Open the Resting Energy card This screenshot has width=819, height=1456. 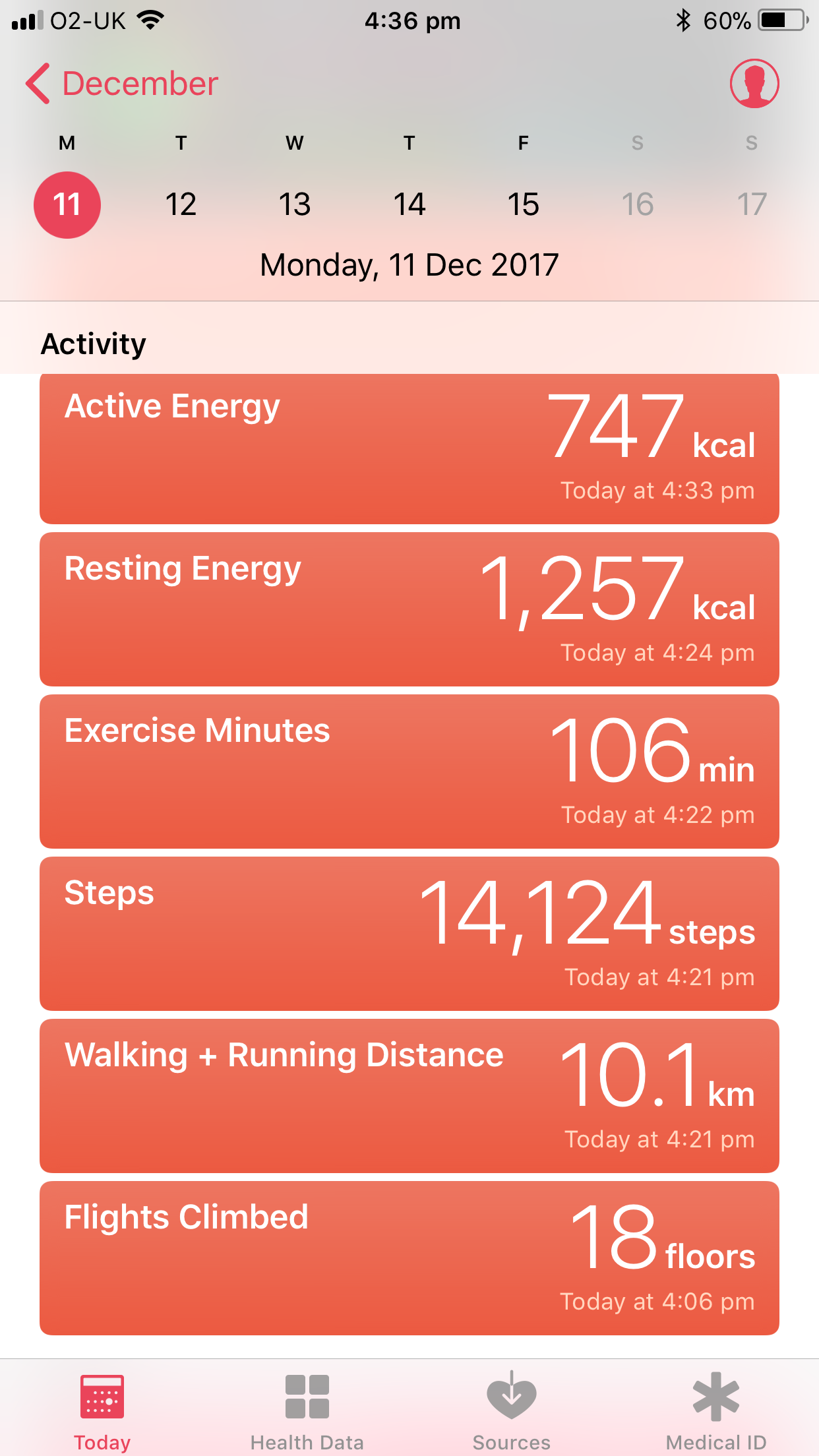[409, 609]
